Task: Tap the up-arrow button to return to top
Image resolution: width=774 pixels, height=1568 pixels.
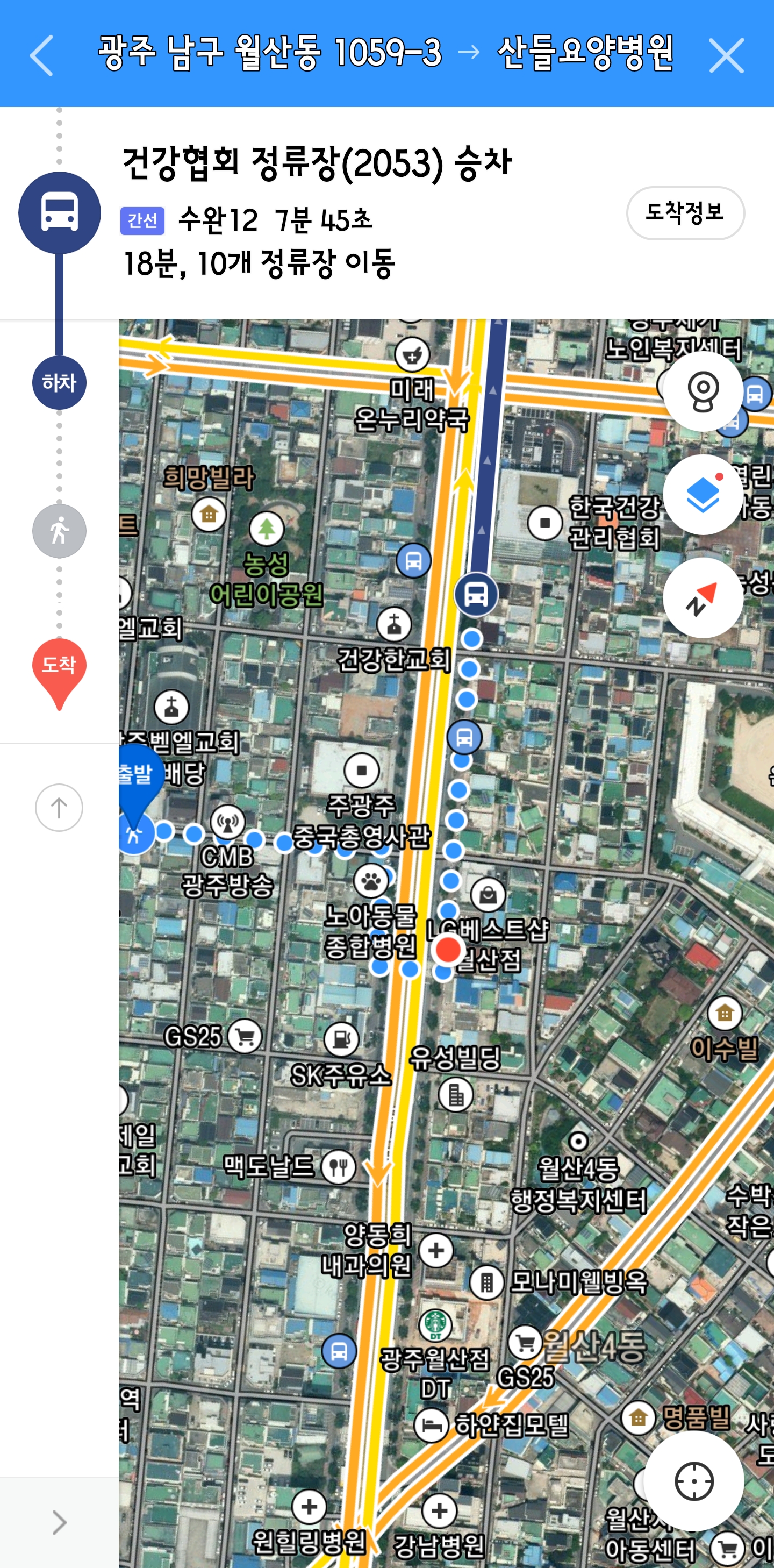Action: click(x=59, y=808)
